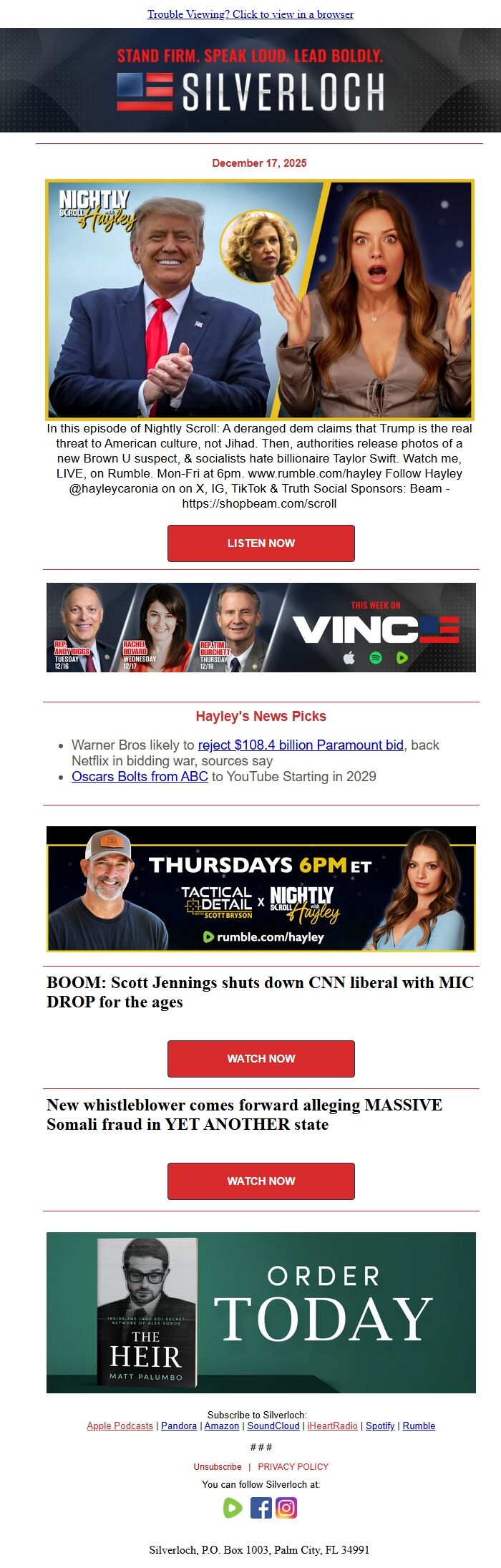Image resolution: width=501 pixels, height=1568 pixels.
Task: Open the Spotify subscribe link
Action: click(380, 1426)
